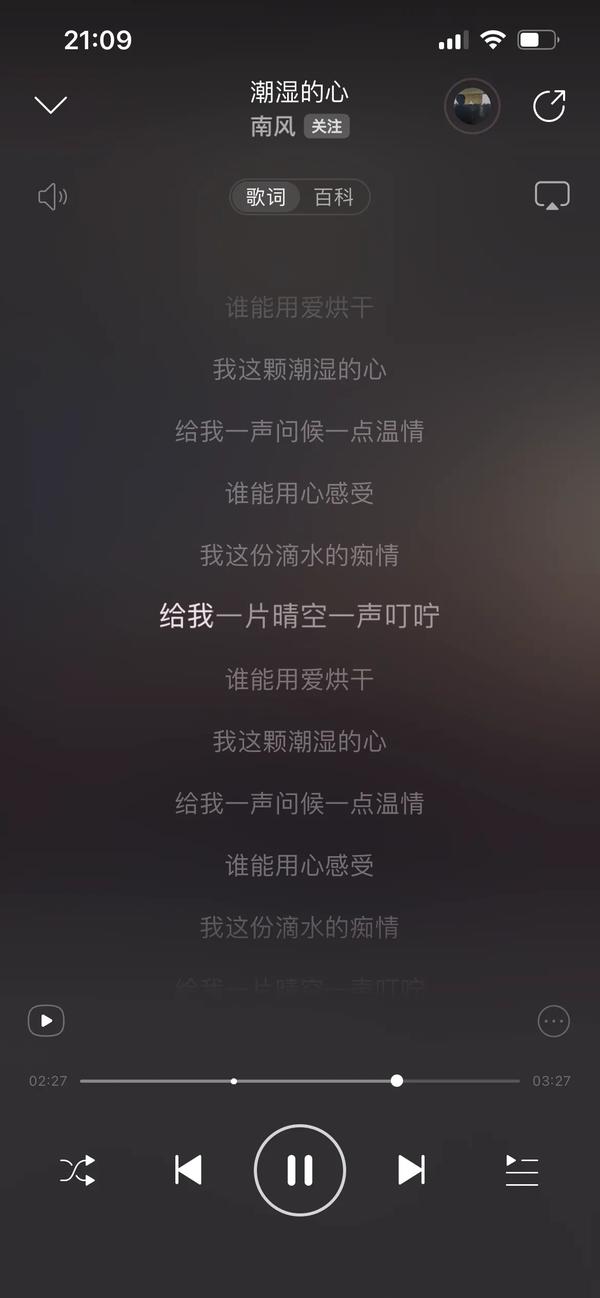Viewport: 600px width, 1298px height.
Task: Pause the current song
Action: pyautogui.click(x=300, y=1170)
